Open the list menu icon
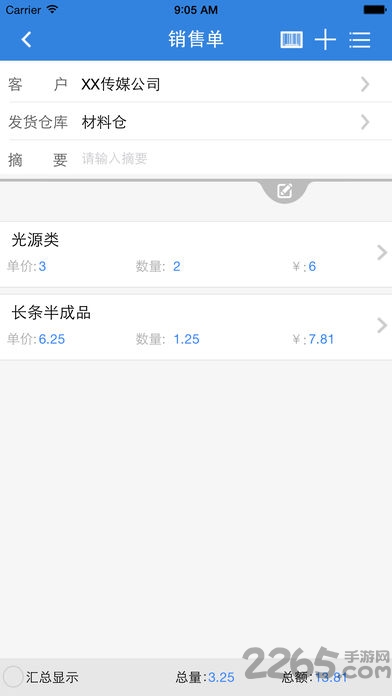This screenshot has height=696, width=392. pyautogui.click(x=360, y=40)
